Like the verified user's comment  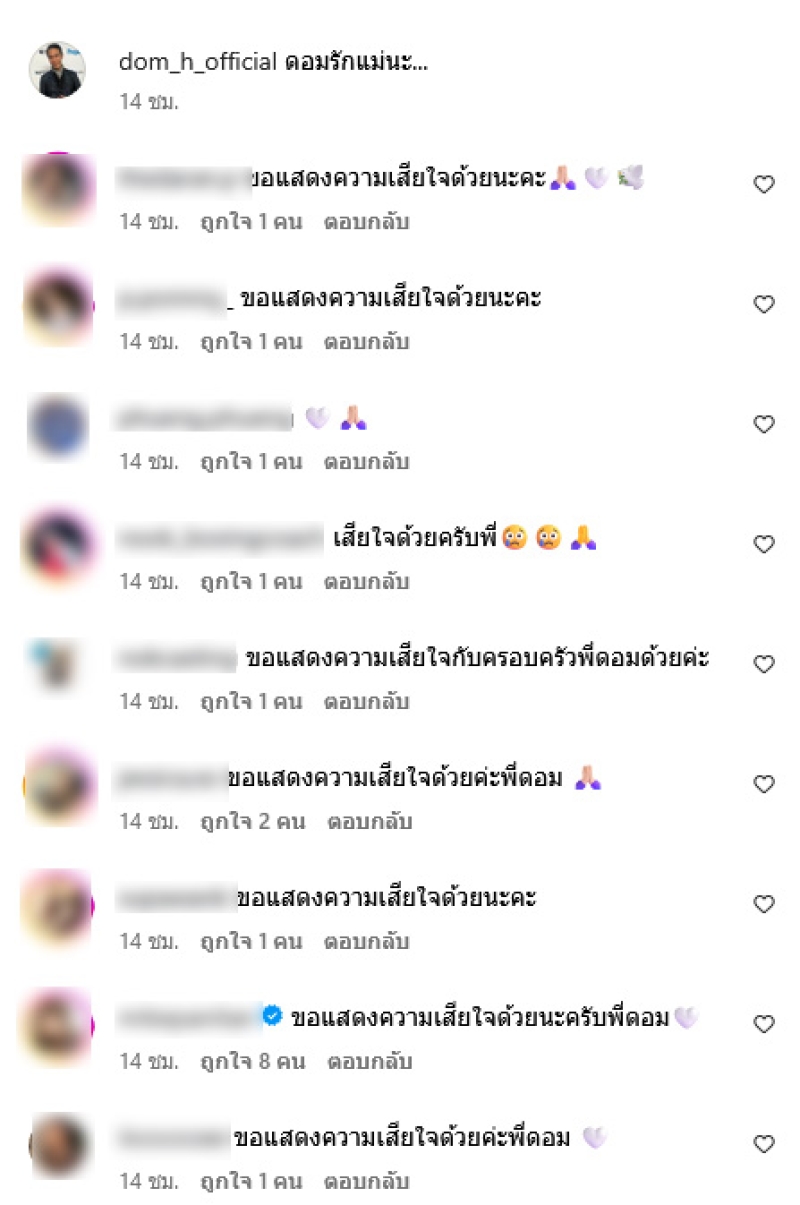pyautogui.click(x=763, y=1024)
